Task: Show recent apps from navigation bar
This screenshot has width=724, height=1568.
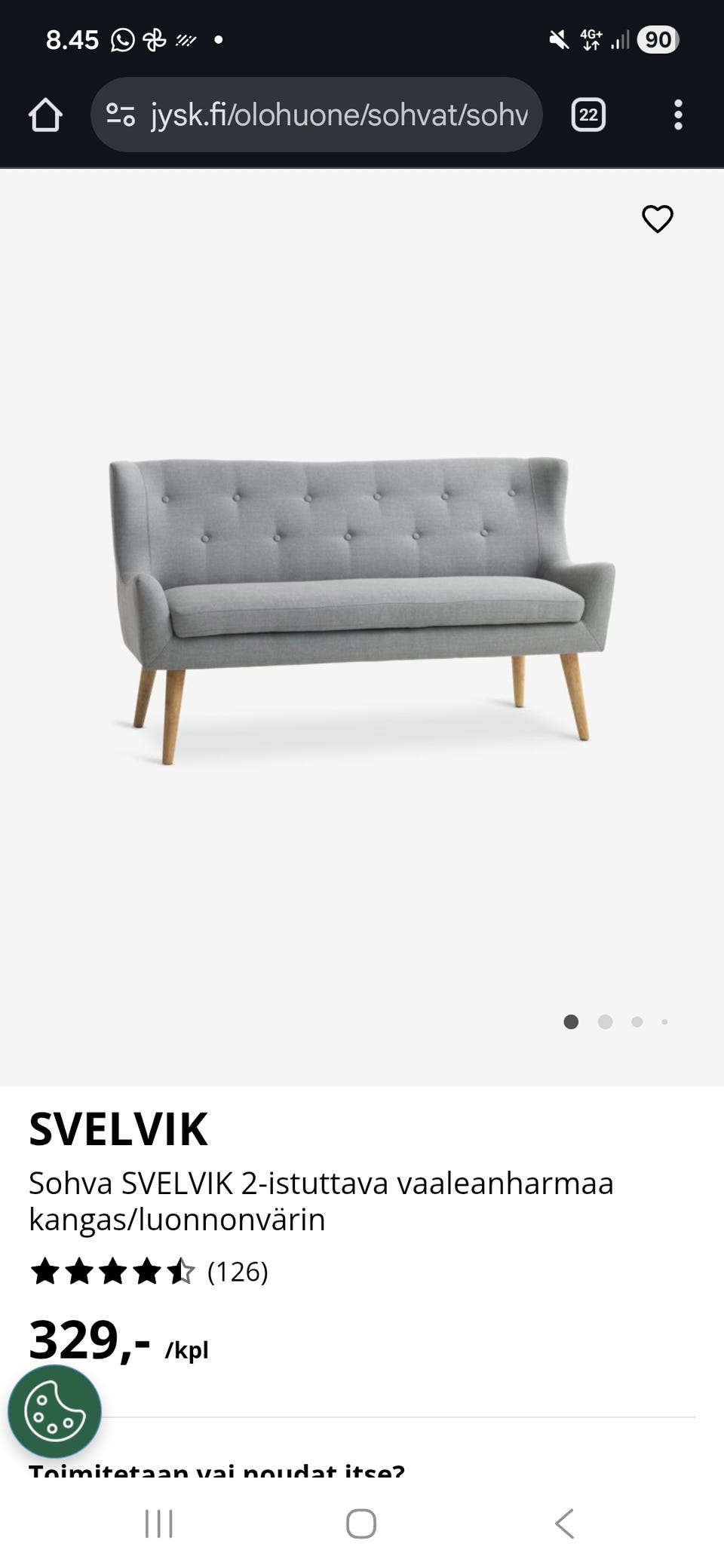Action: tap(159, 1524)
